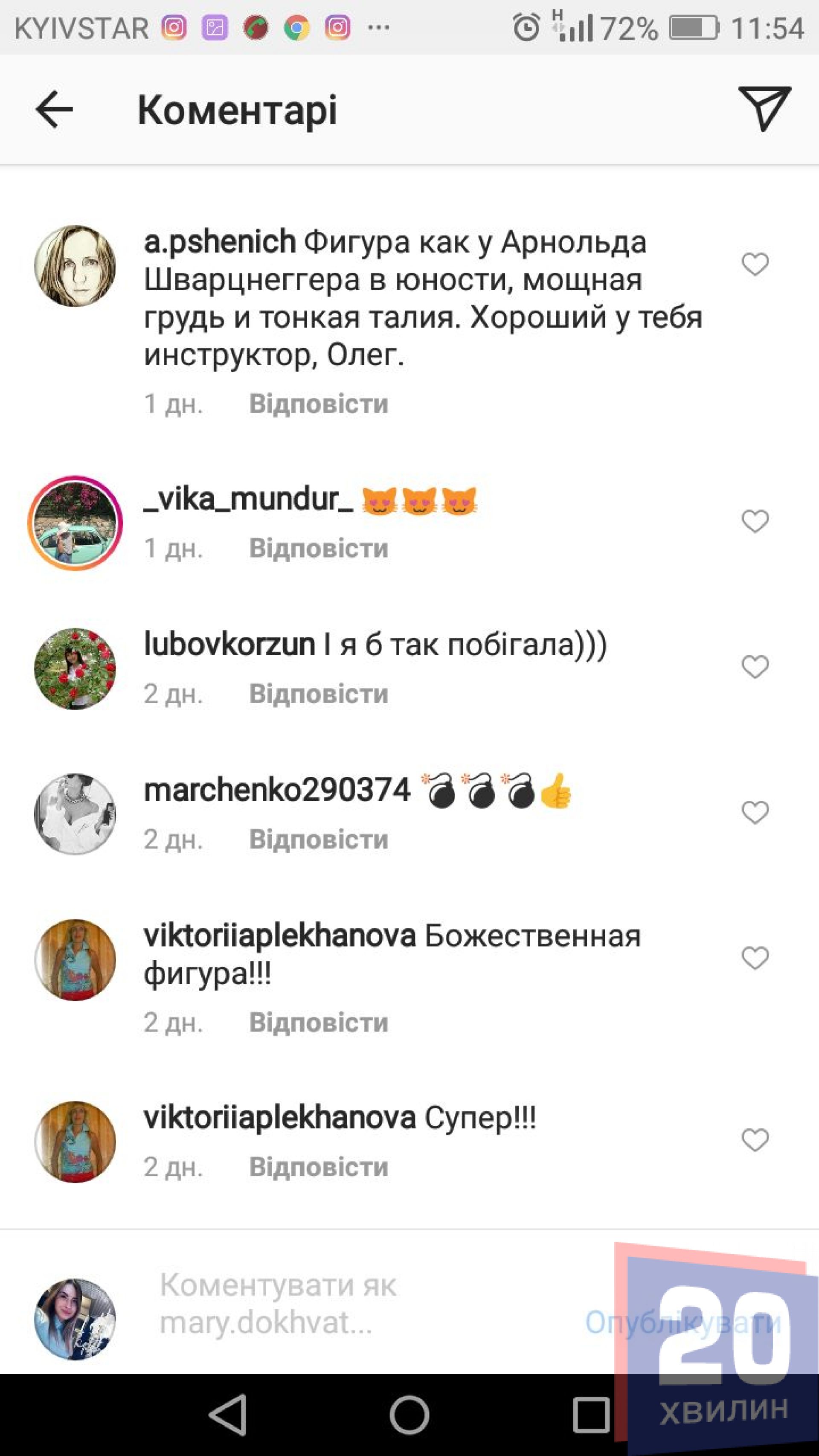Open _vika_mundur_'s profile picture
Screen dimensions: 819x1456
[x=75, y=523]
